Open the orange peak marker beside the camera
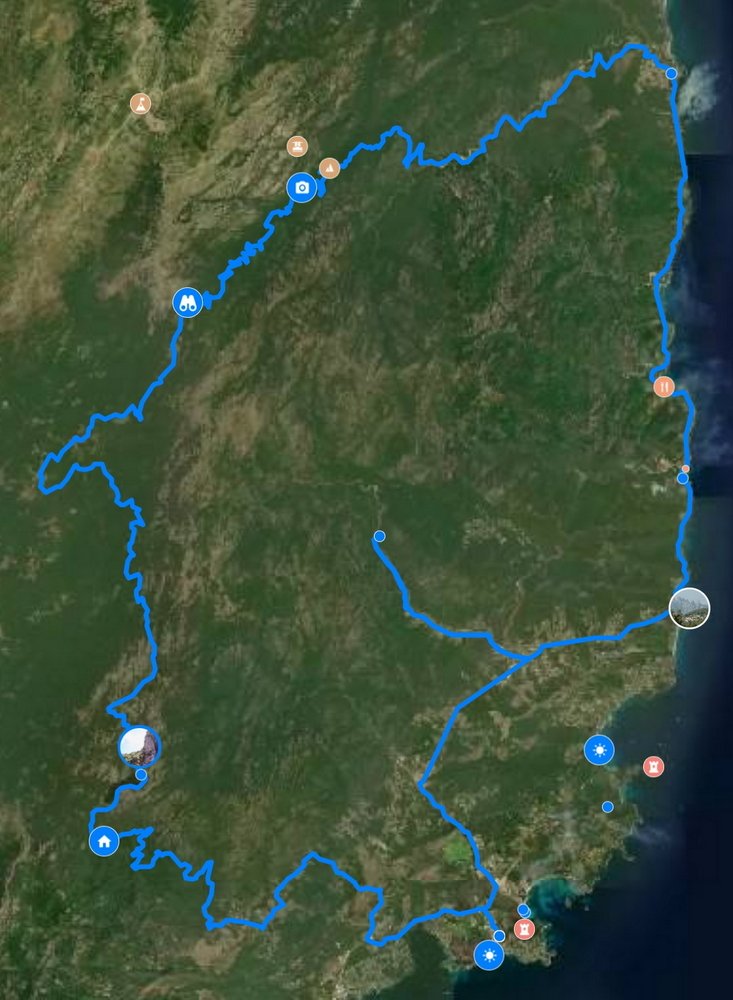Screen dimensions: 733x1000 (329, 168)
